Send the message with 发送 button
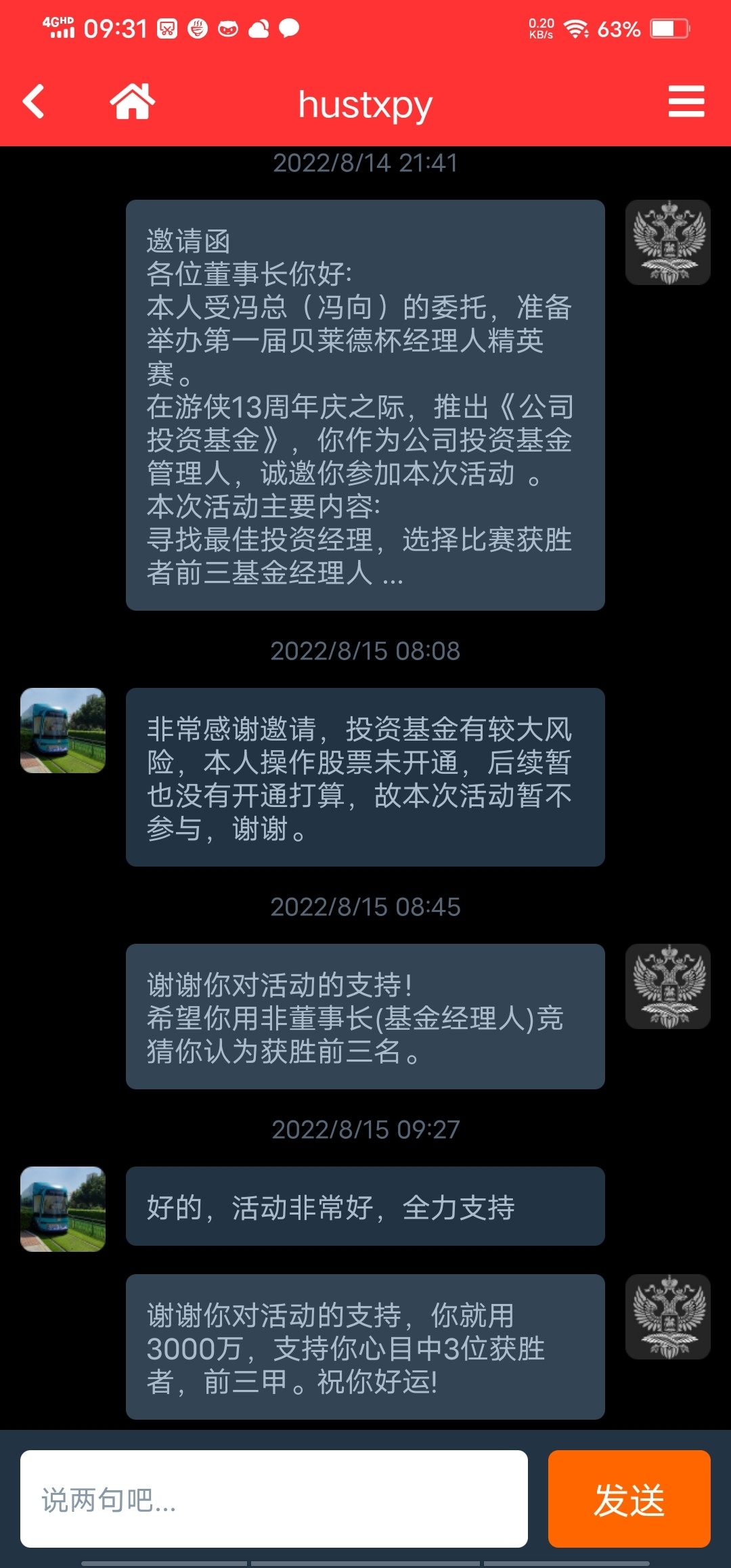 coord(629,1498)
